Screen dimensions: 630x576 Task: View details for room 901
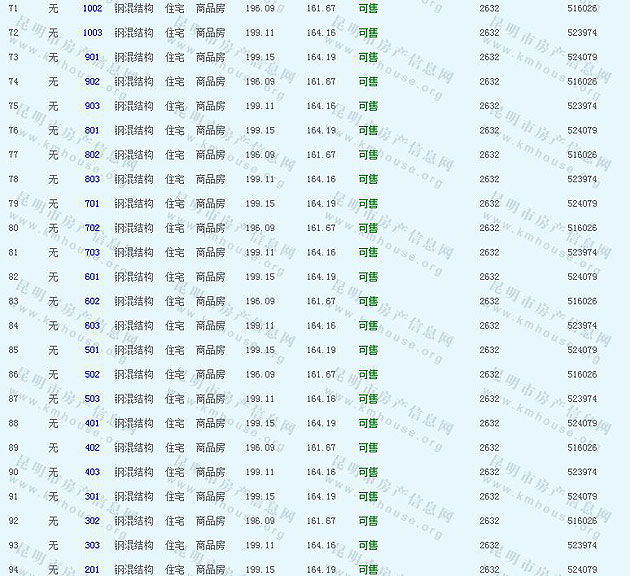tap(92, 57)
